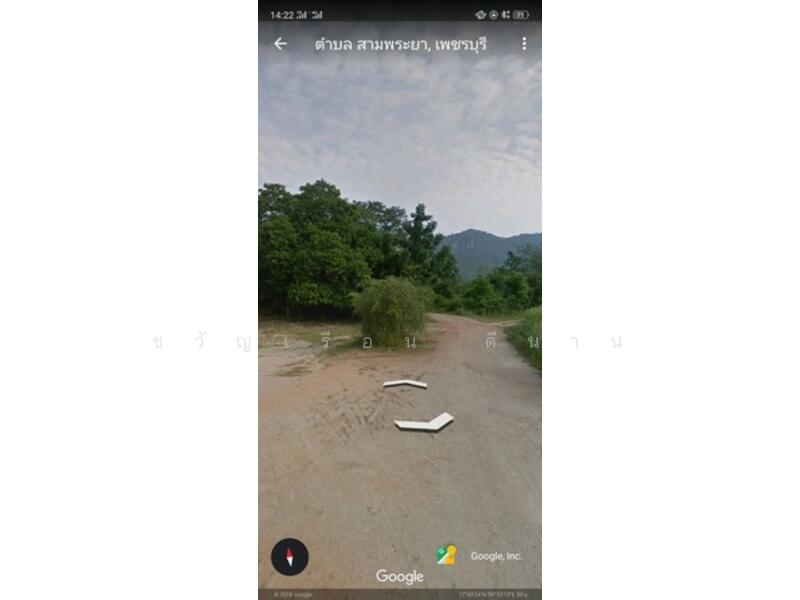Open the three-dot overflow menu
800x600 pixels.
(523, 44)
